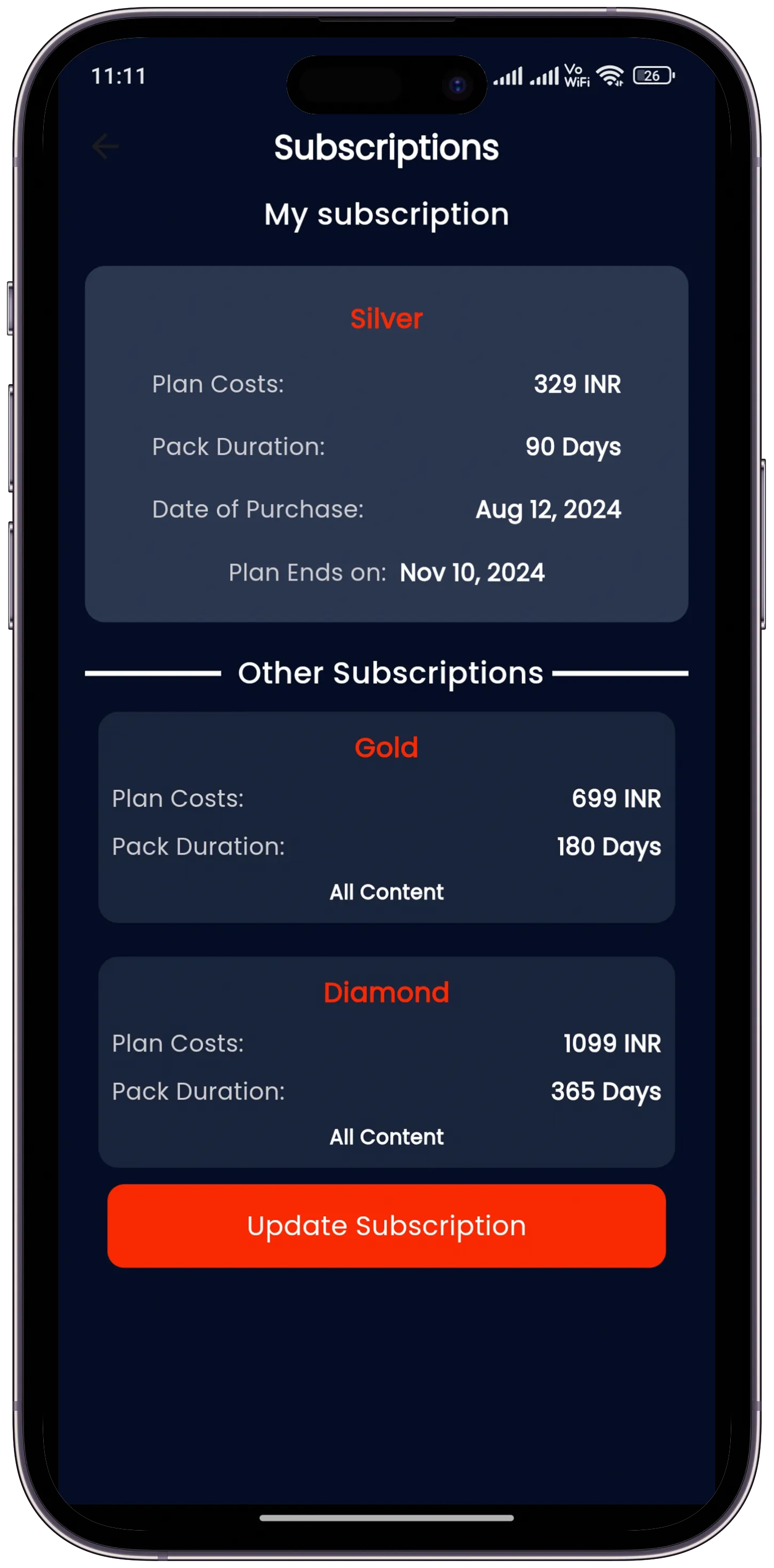Open the Silver current plan card
The image size is (774, 1568).
[386, 443]
